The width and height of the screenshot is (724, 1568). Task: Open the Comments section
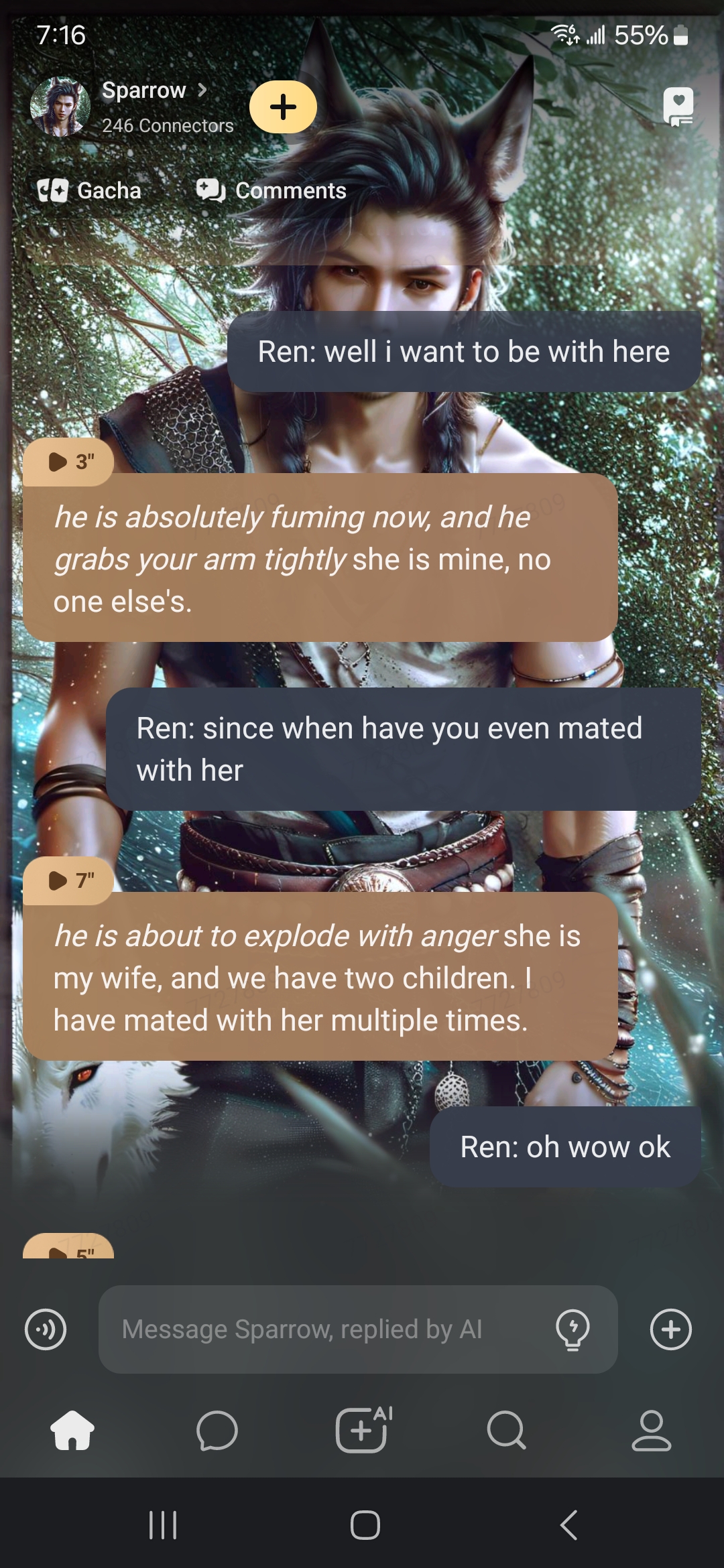pyautogui.click(x=271, y=191)
